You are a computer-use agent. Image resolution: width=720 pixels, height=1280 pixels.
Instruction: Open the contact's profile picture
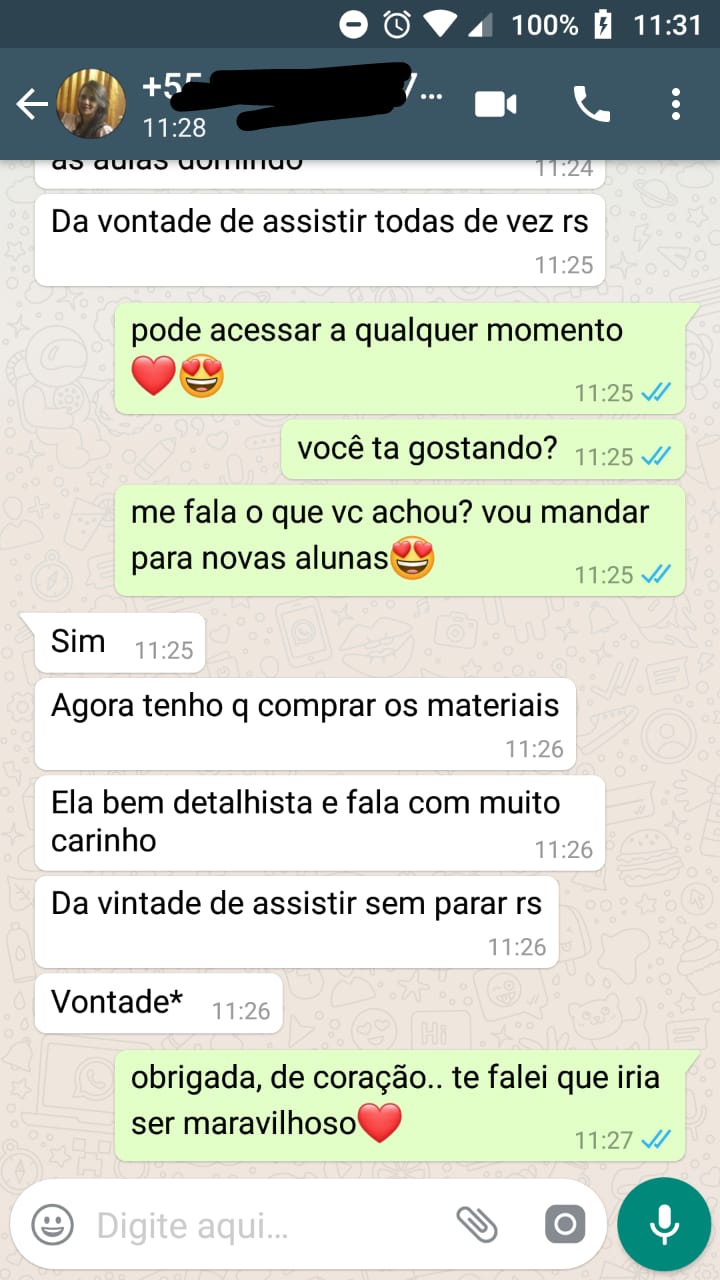tap(91, 104)
